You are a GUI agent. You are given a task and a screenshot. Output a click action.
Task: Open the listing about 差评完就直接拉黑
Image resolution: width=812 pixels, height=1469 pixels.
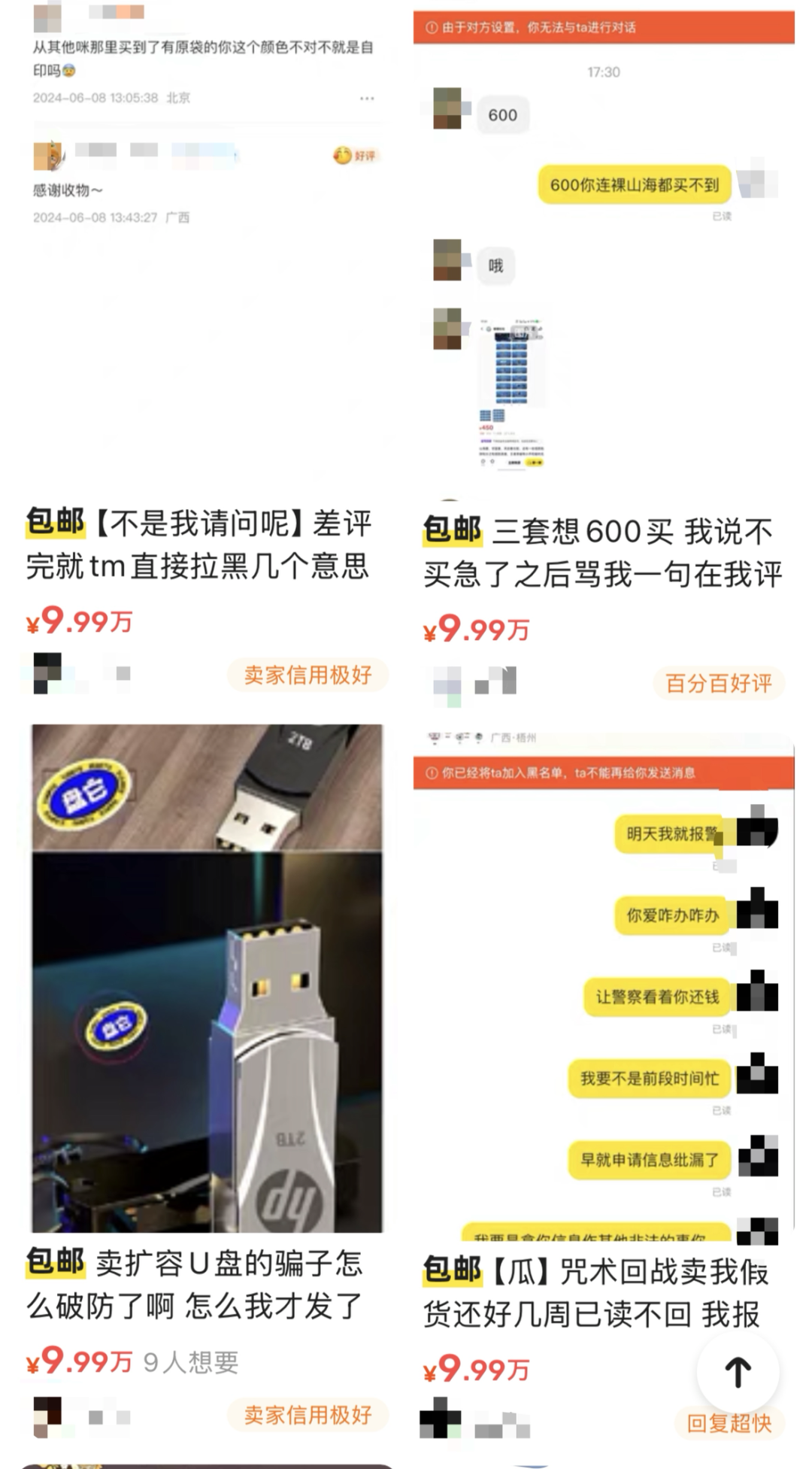point(199,545)
